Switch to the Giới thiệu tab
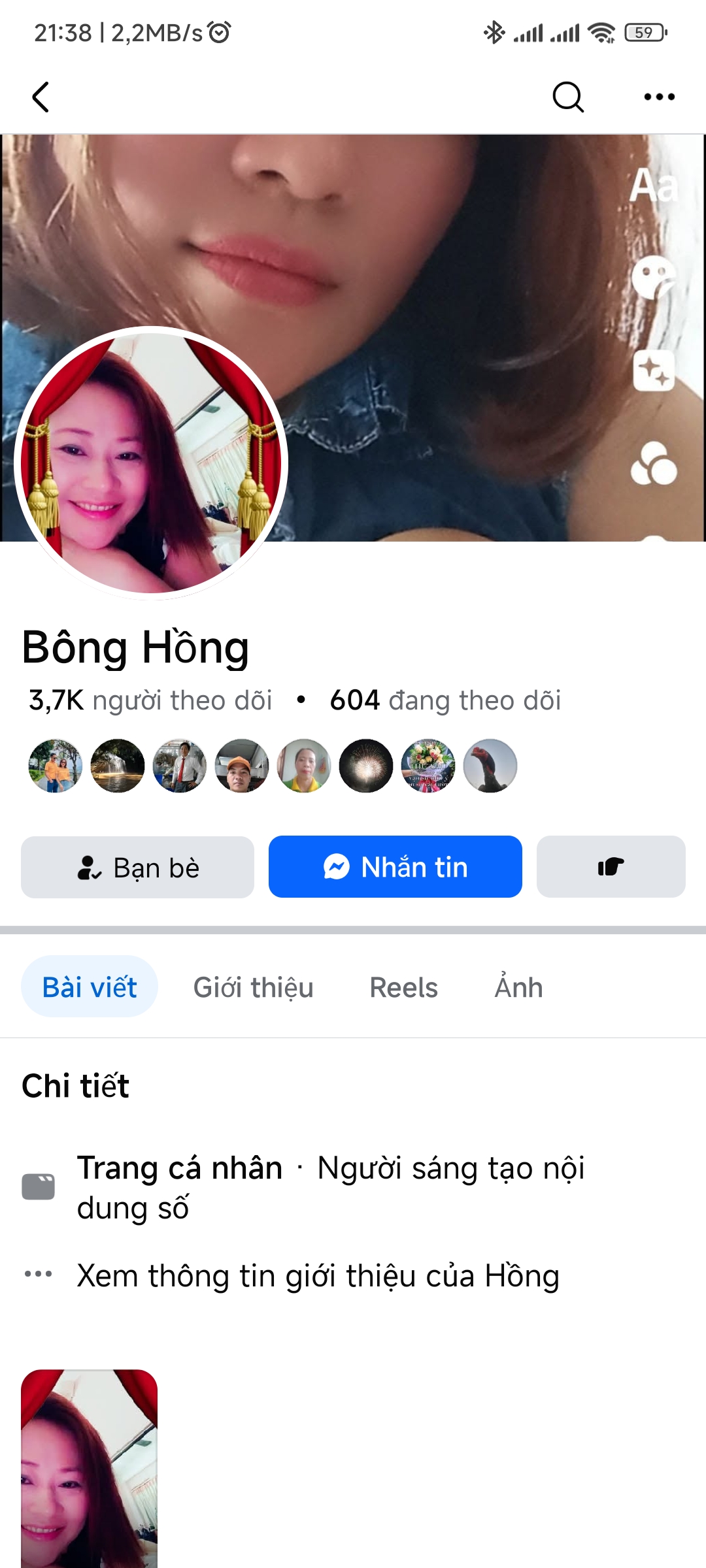Viewport: 706px width, 1568px height. click(x=253, y=987)
